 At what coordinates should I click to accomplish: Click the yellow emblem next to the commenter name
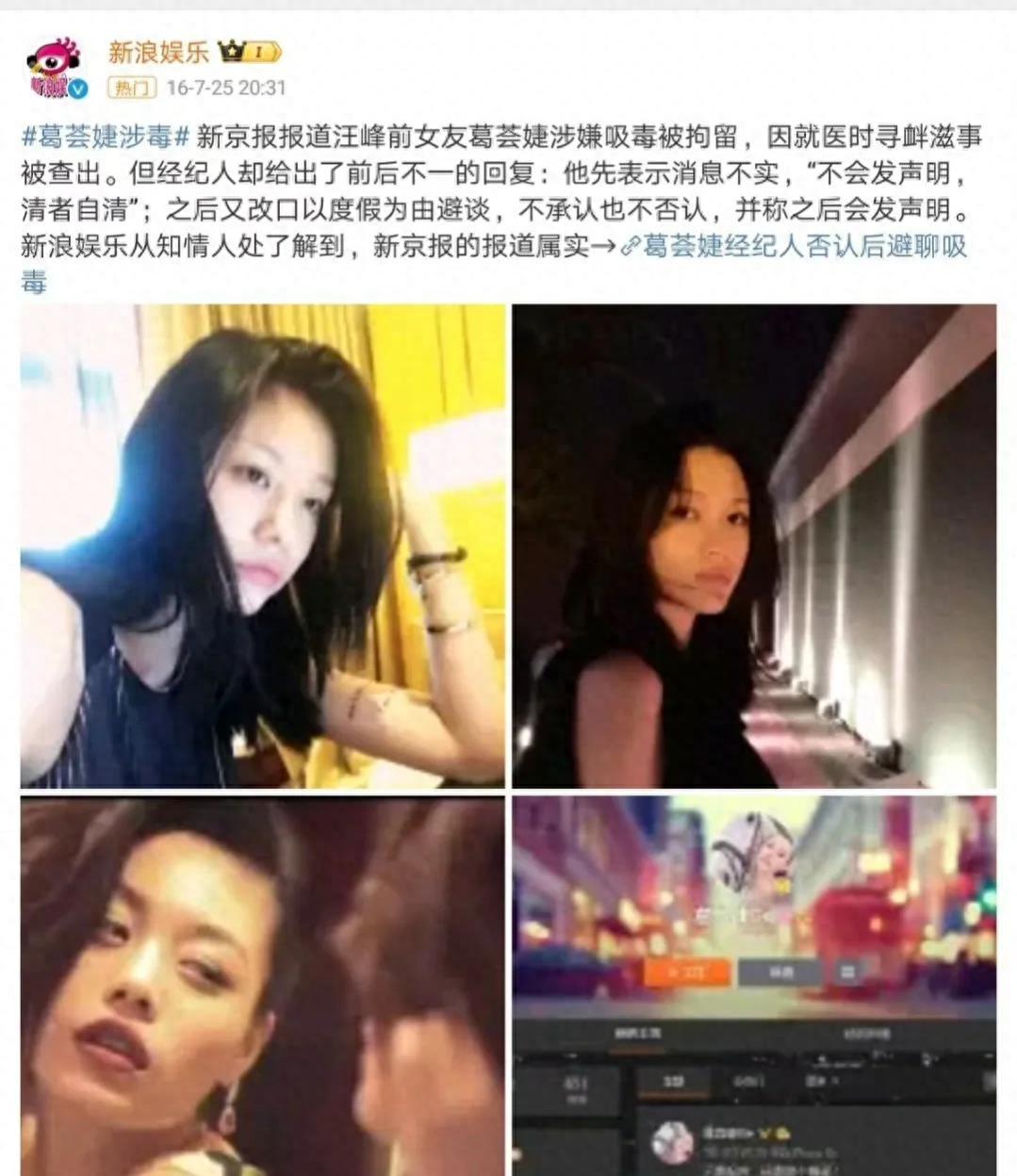coord(783,1134)
